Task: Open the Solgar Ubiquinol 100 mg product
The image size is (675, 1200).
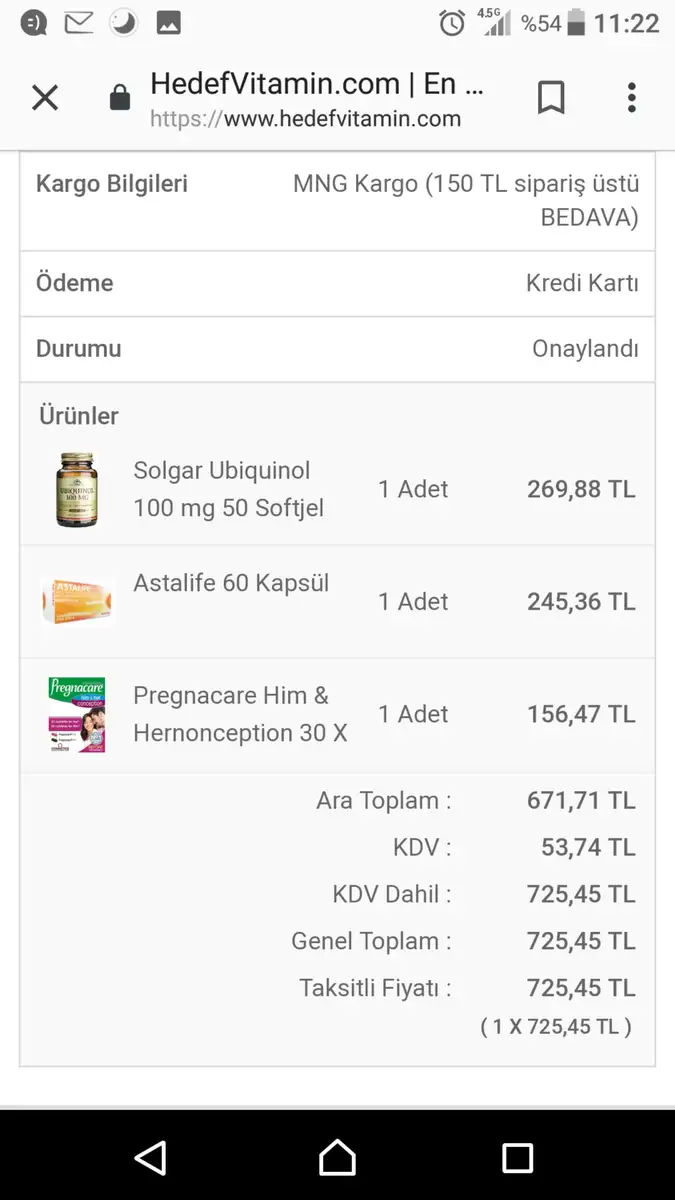Action: point(228,489)
